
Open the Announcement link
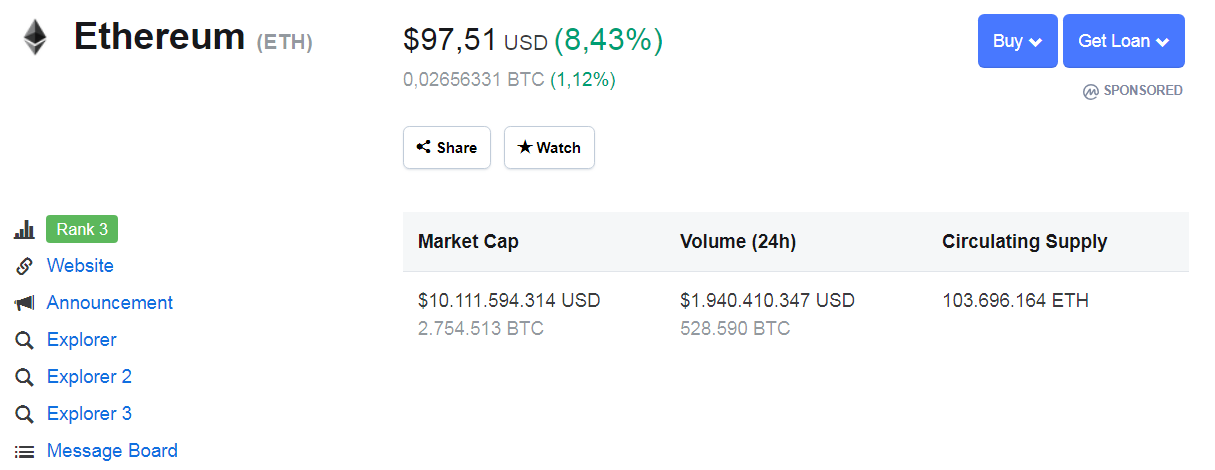coord(109,303)
